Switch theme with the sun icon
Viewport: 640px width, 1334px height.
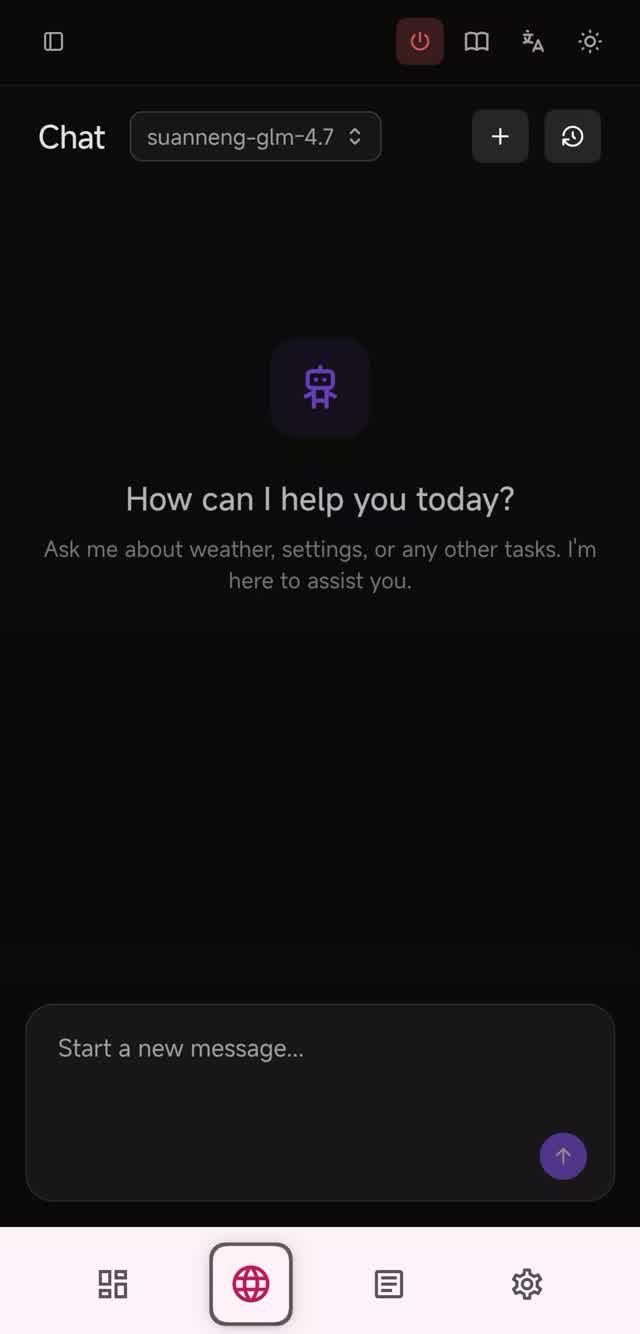590,42
